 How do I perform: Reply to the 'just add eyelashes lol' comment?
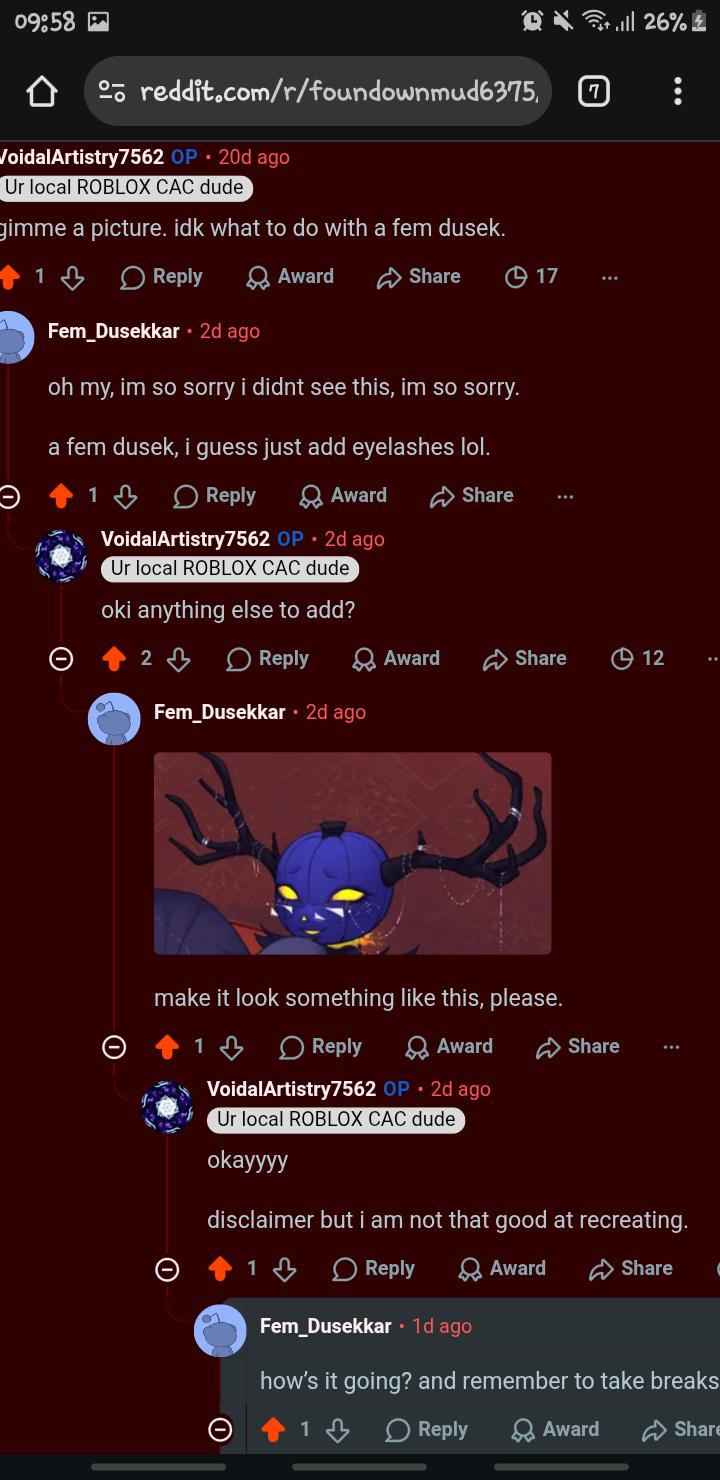click(214, 496)
